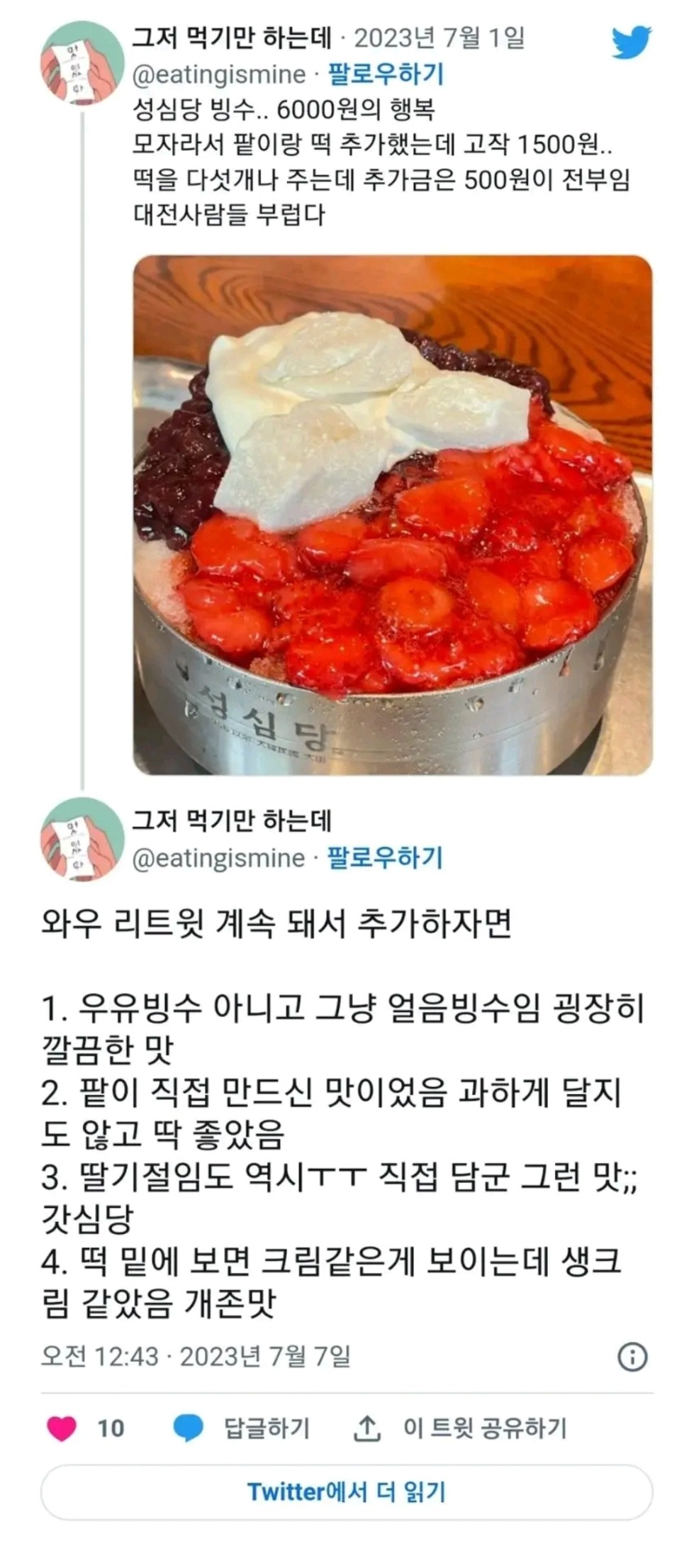Open the 2023년 7월 1일 date link
The image size is (689, 1568).
[439, 38]
